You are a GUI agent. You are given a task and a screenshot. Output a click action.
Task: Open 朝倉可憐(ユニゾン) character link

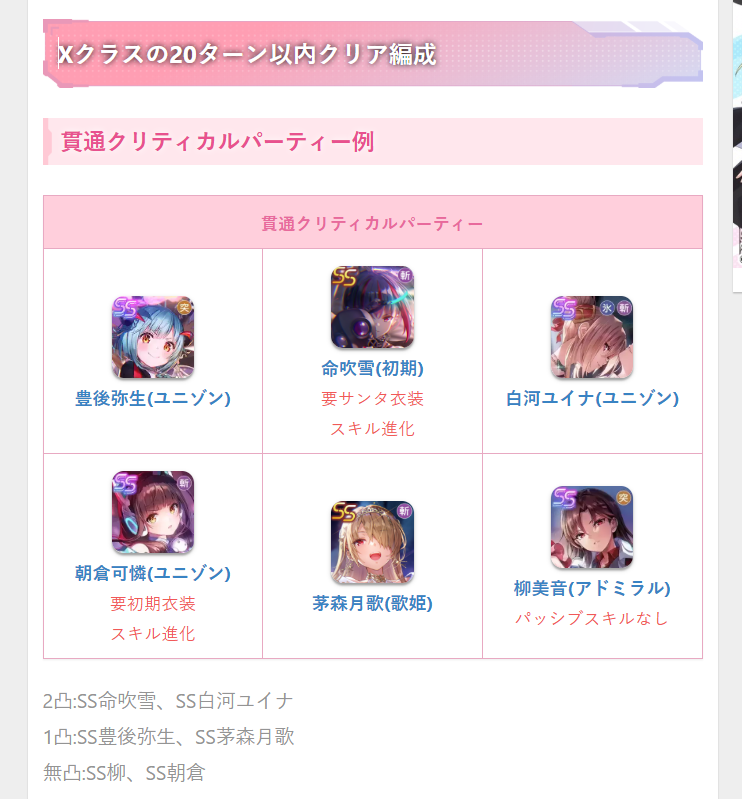(153, 573)
